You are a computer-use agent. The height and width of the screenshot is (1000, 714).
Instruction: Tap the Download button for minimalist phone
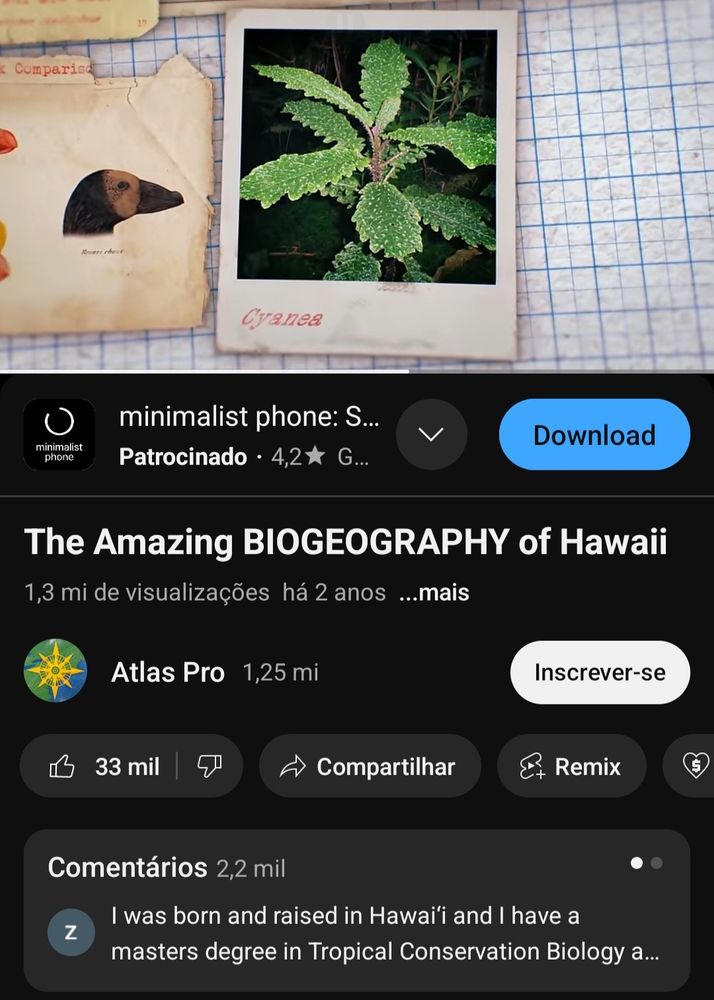tap(594, 435)
